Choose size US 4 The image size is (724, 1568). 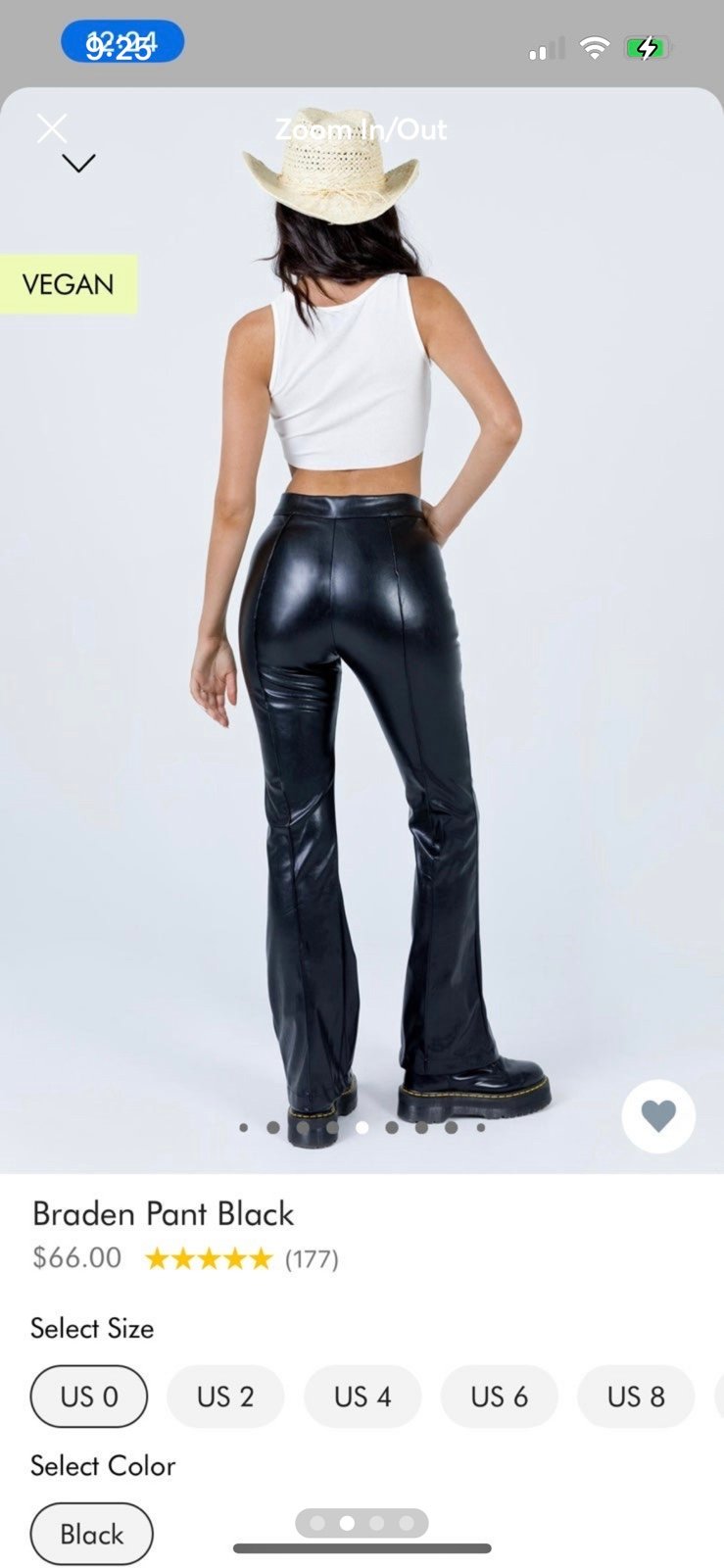[362, 1396]
